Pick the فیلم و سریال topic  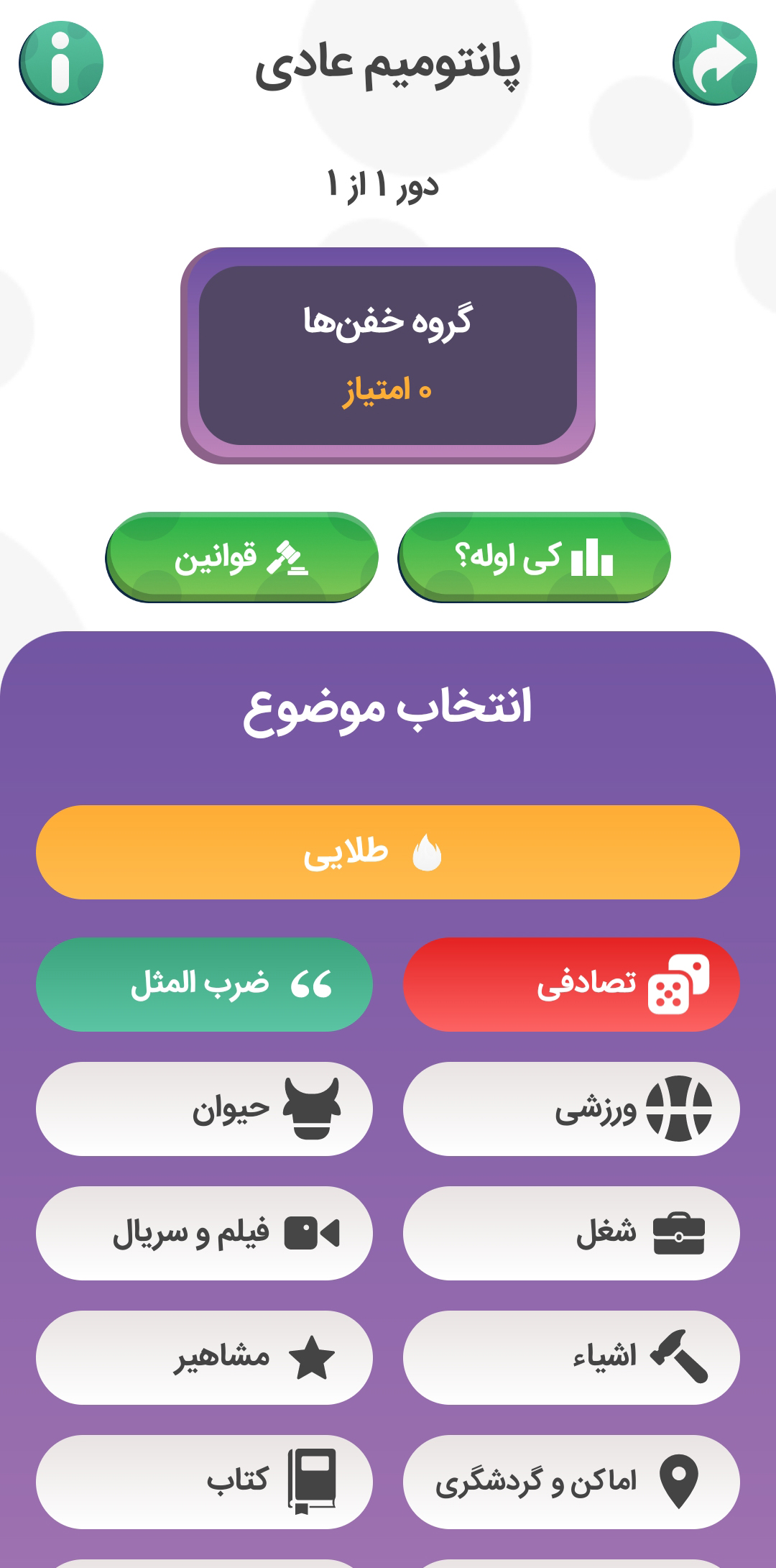click(x=204, y=1233)
